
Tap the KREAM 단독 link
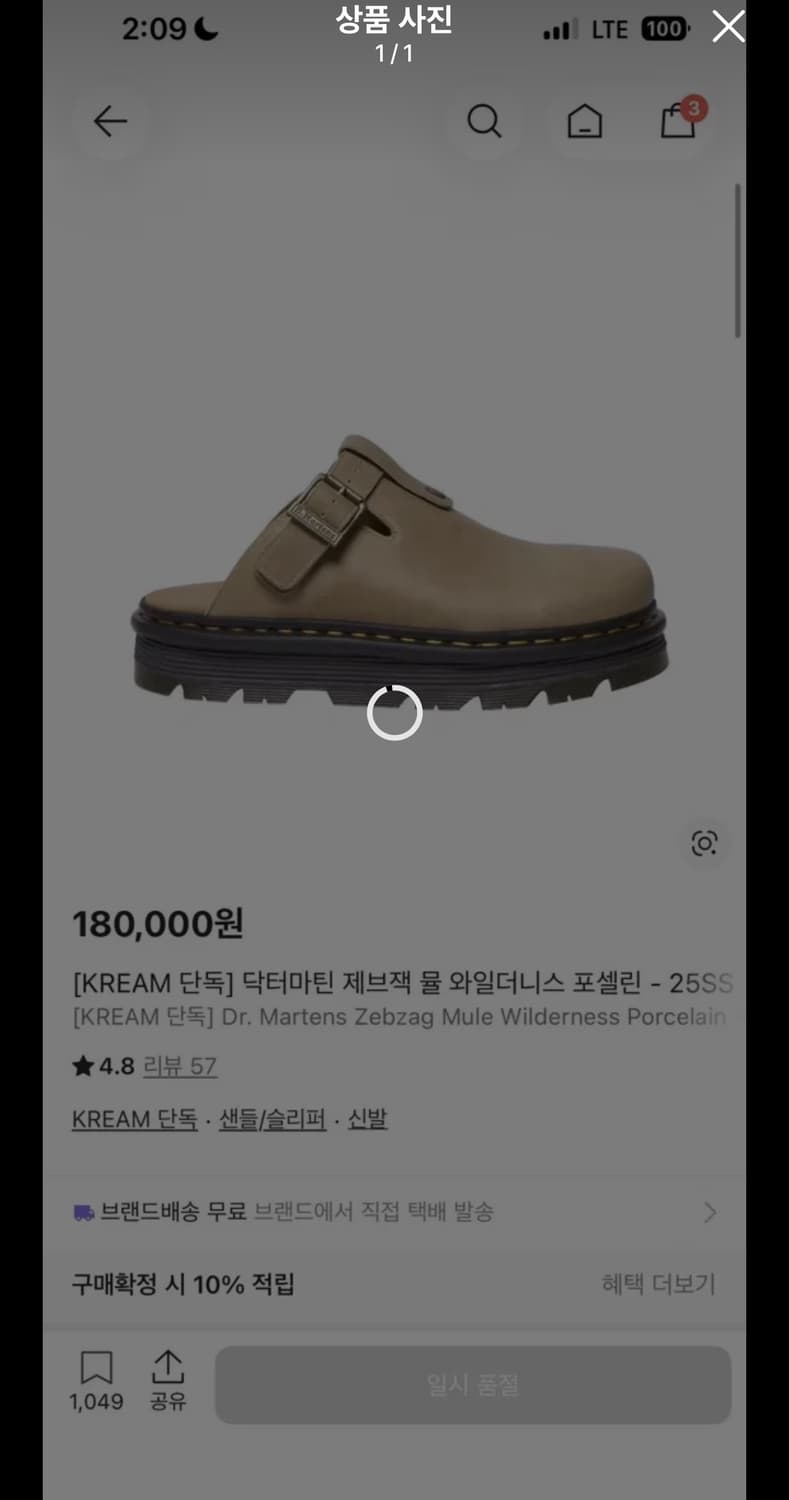pyautogui.click(x=134, y=1118)
